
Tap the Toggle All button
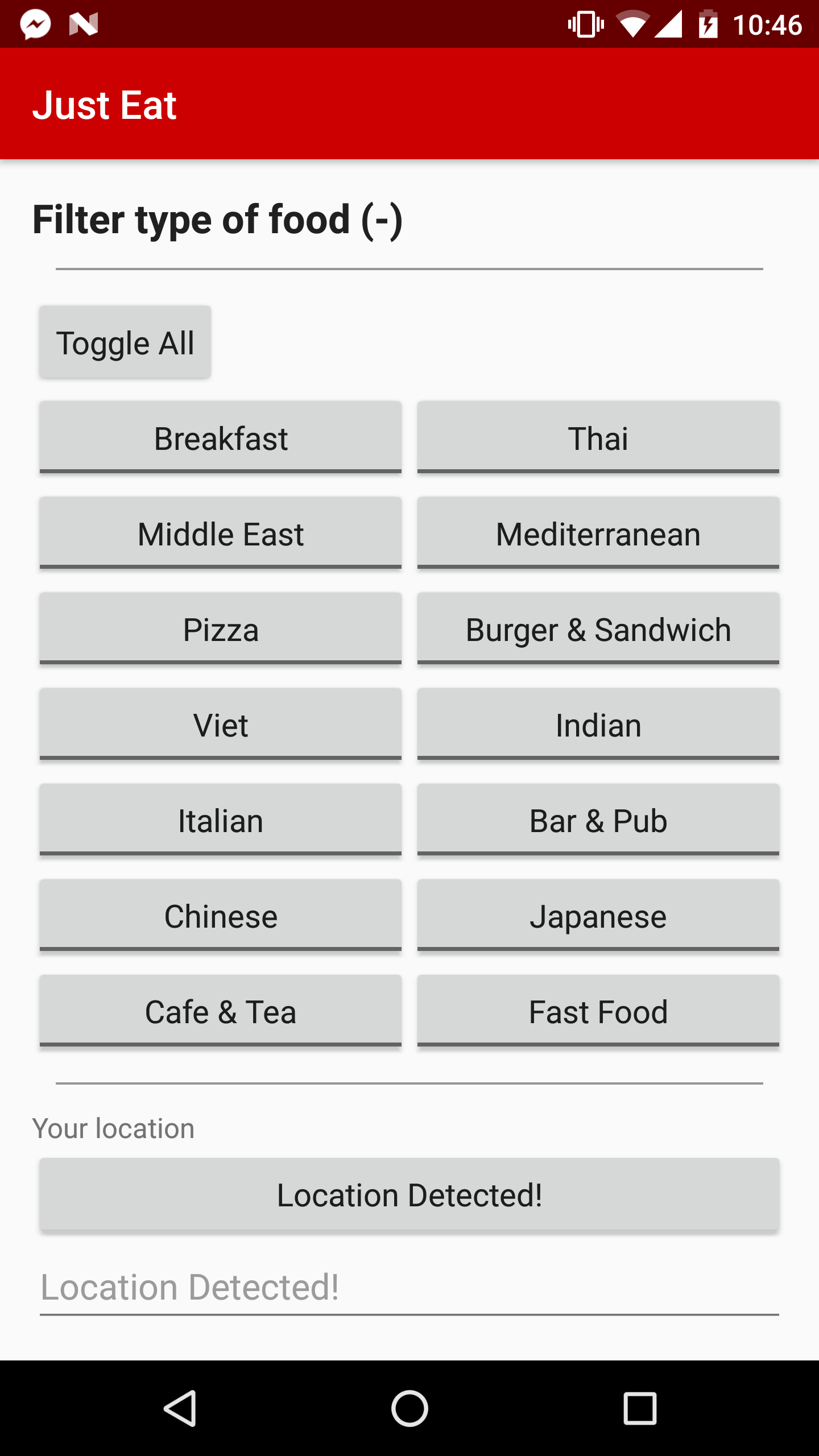(x=125, y=342)
